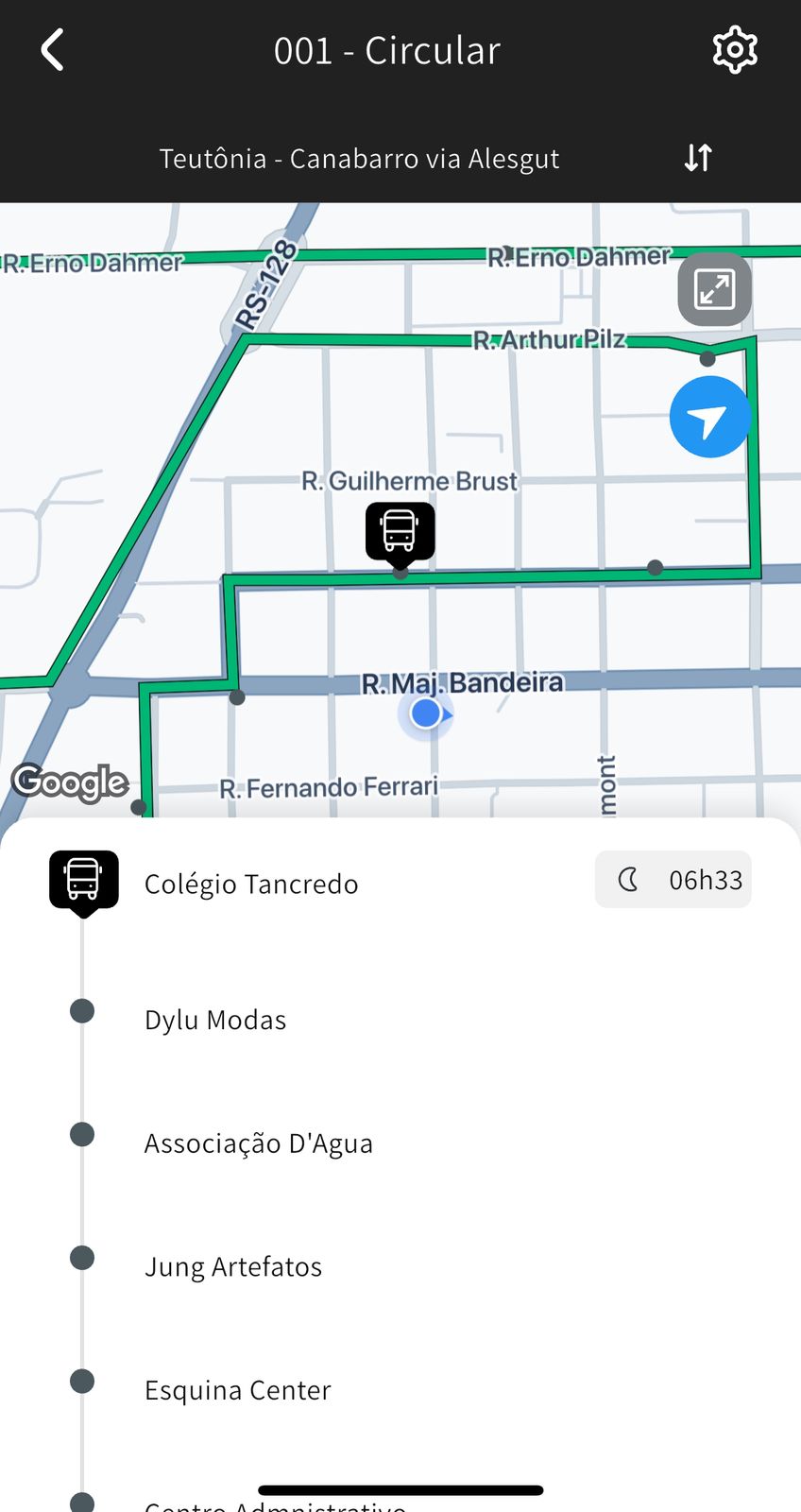The image size is (801, 1512).
Task: Select the Dylu Modas stop
Action: (x=215, y=1020)
